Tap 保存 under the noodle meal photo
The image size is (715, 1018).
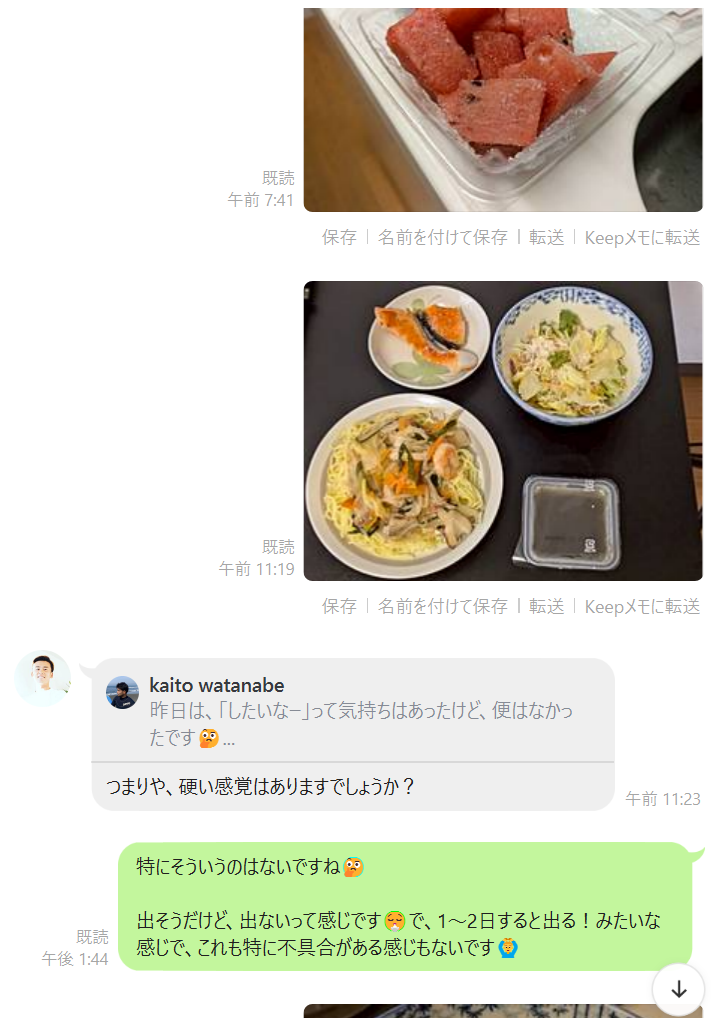tap(339, 606)
